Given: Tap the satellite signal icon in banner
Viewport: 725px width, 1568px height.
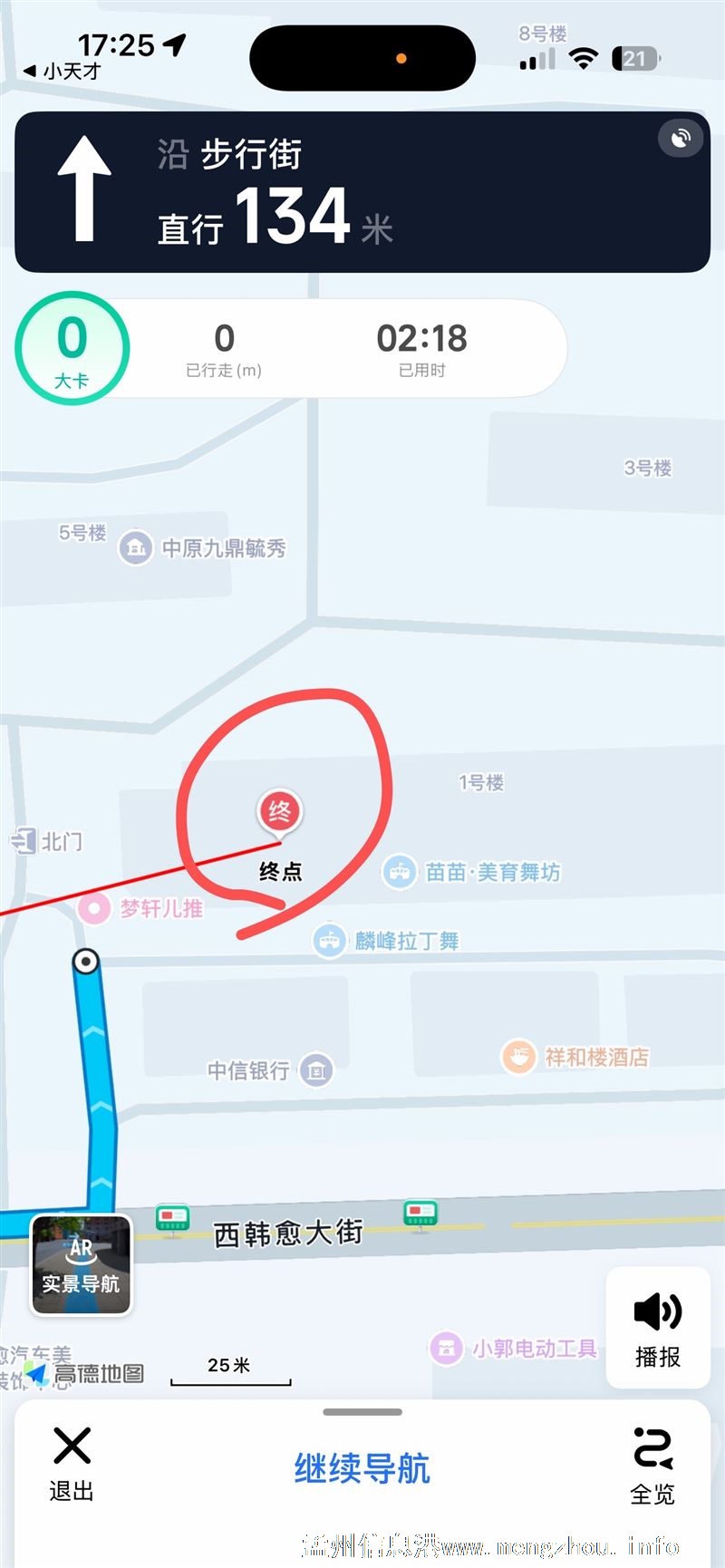Looking at the screenshot, I should click(x=681, y=139).
